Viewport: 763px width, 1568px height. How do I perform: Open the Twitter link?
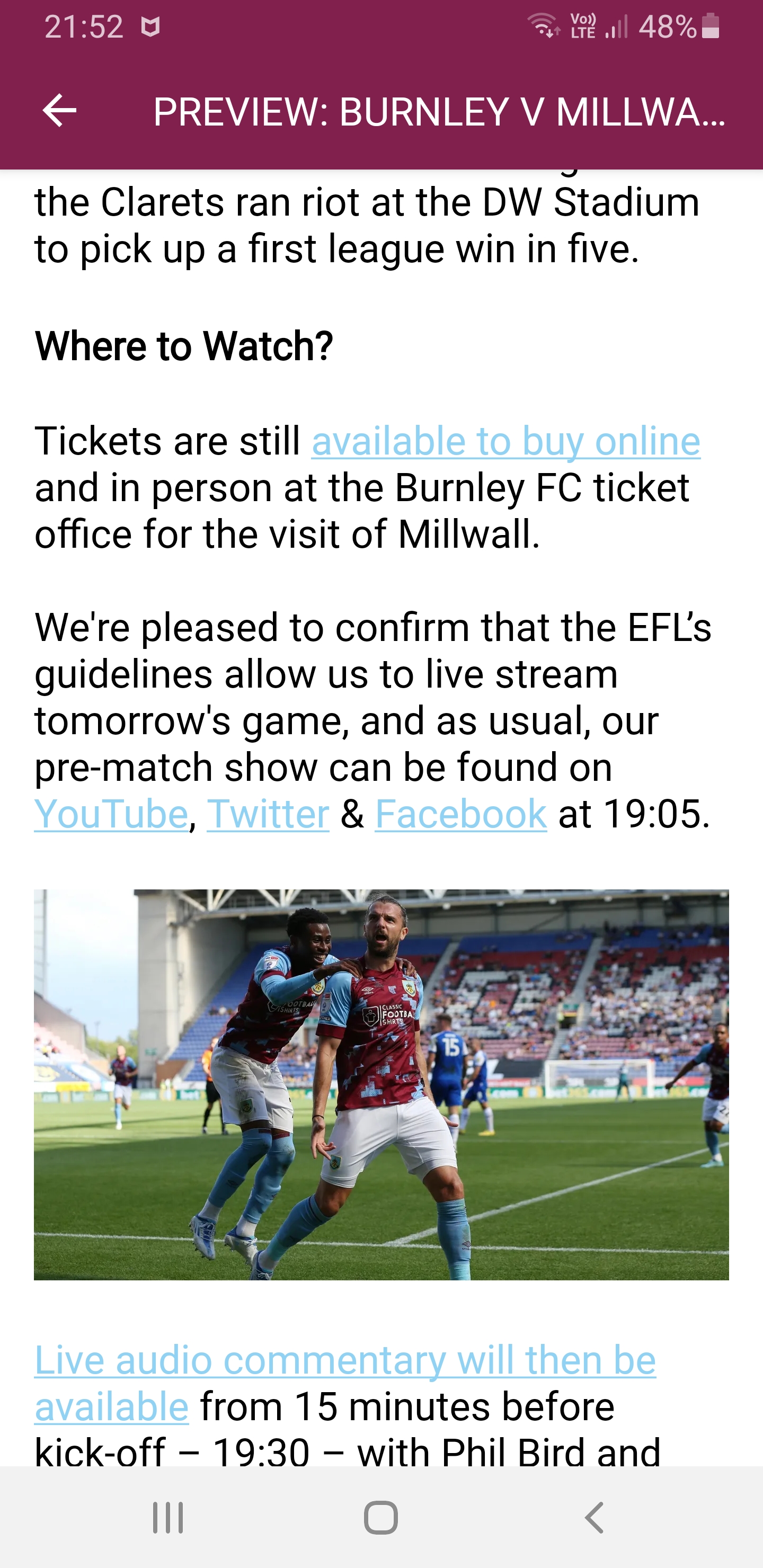pyautogui.click(x=268, y=814)
